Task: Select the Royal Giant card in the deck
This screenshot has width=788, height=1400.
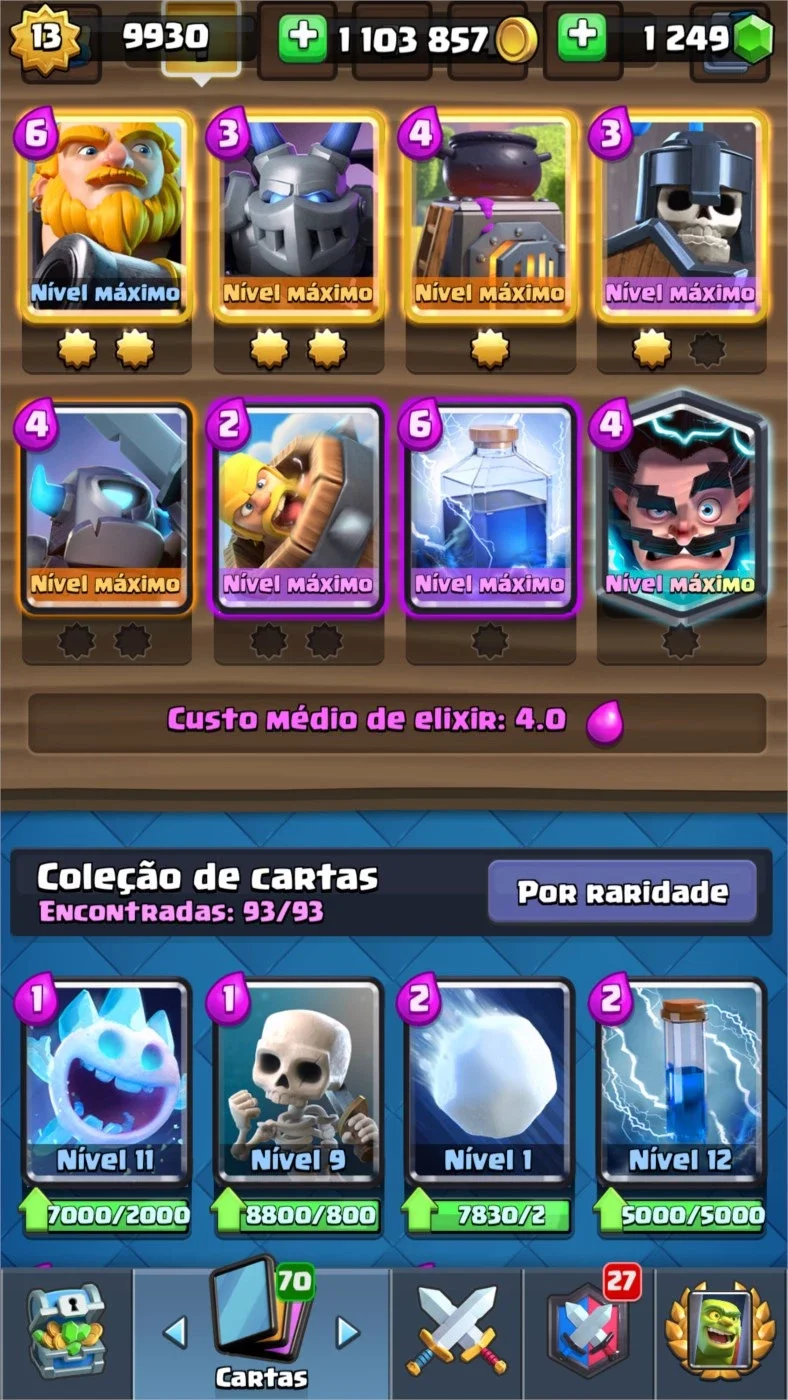Action: click(x=106, y=217)
